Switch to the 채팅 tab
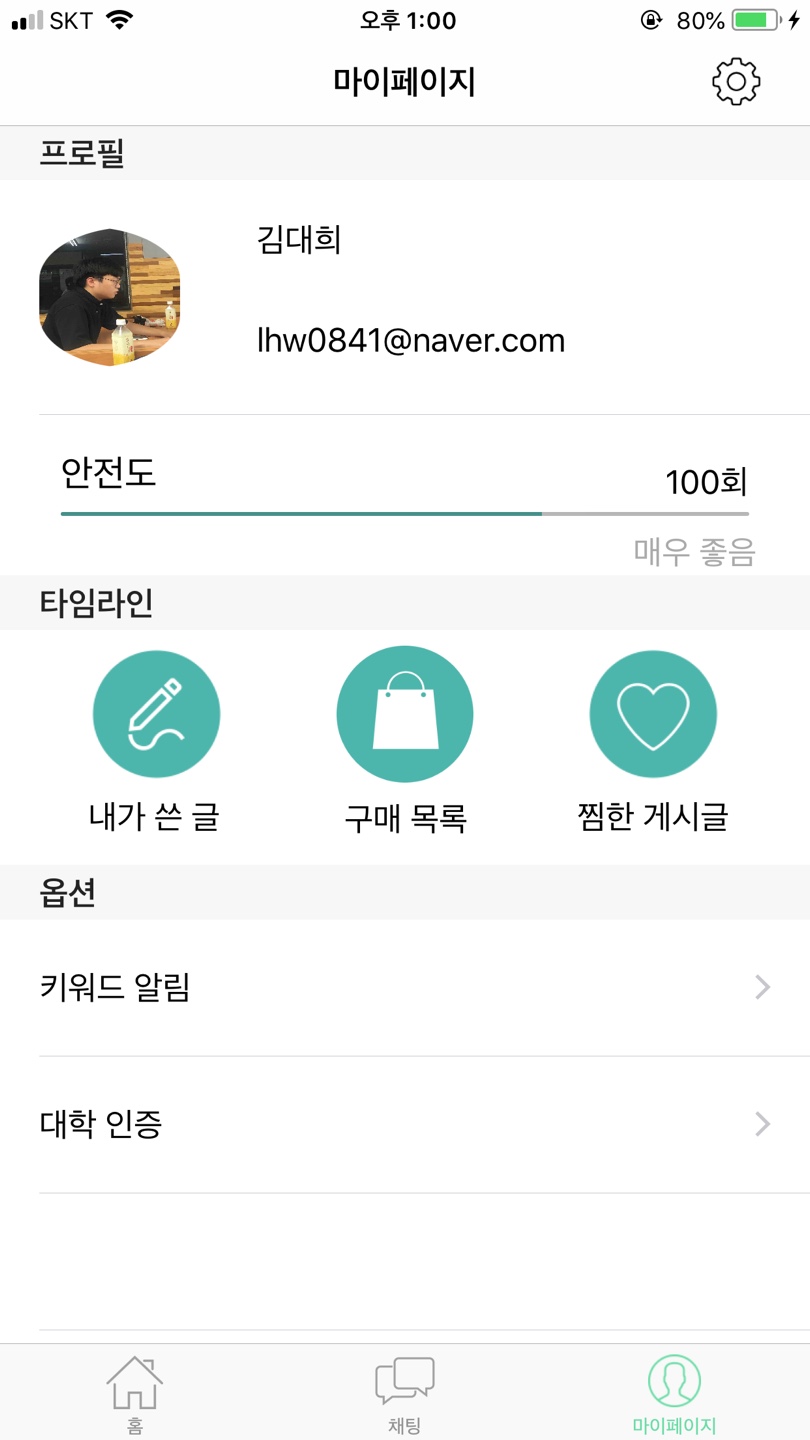Viewport: 810px width, 1440px height. (x=405, y=1394)
